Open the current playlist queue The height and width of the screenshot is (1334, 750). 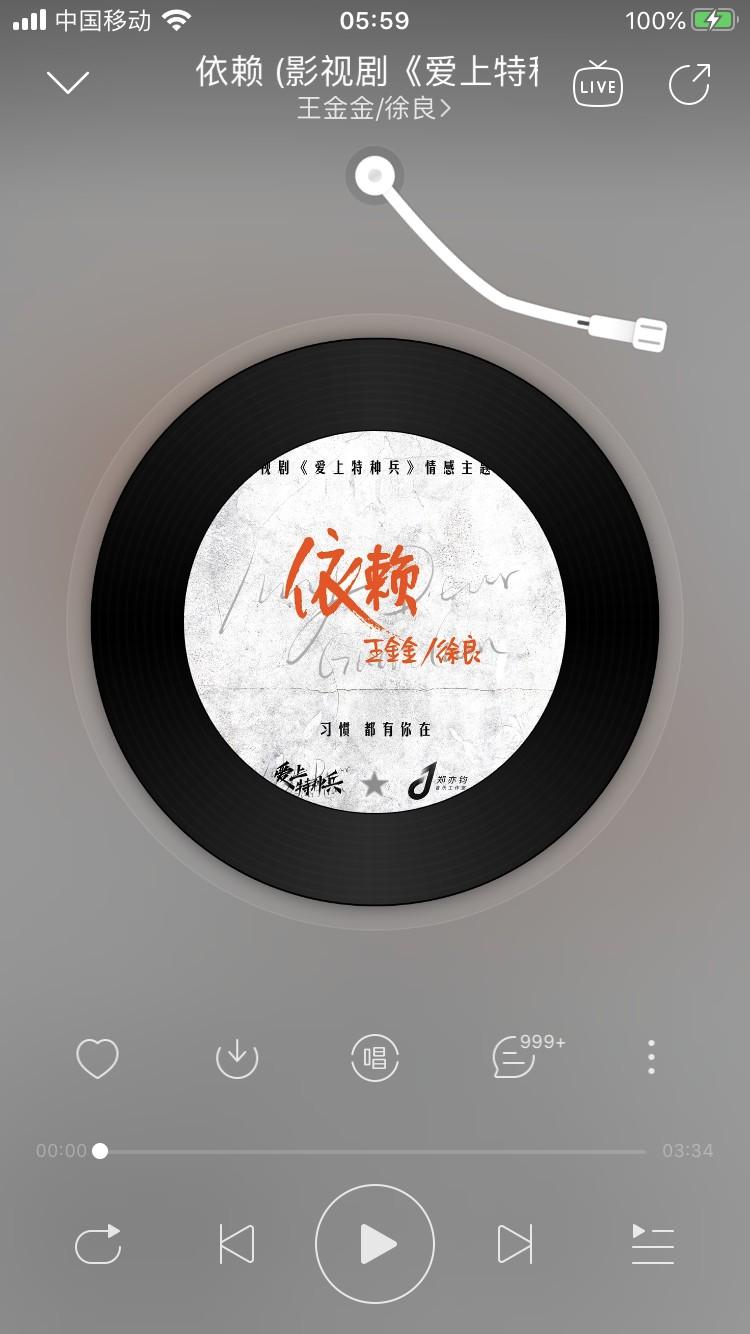[x=652, y=1245]
